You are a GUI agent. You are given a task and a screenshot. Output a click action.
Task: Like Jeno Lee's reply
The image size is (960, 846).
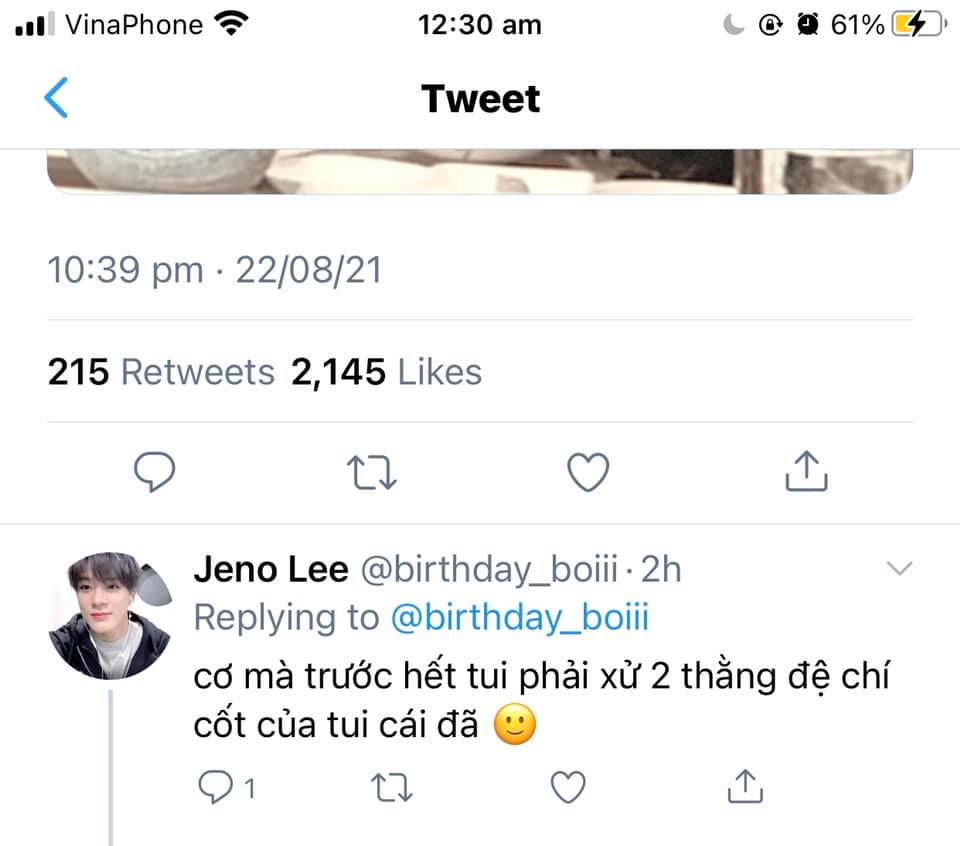[x=568, y=787]
